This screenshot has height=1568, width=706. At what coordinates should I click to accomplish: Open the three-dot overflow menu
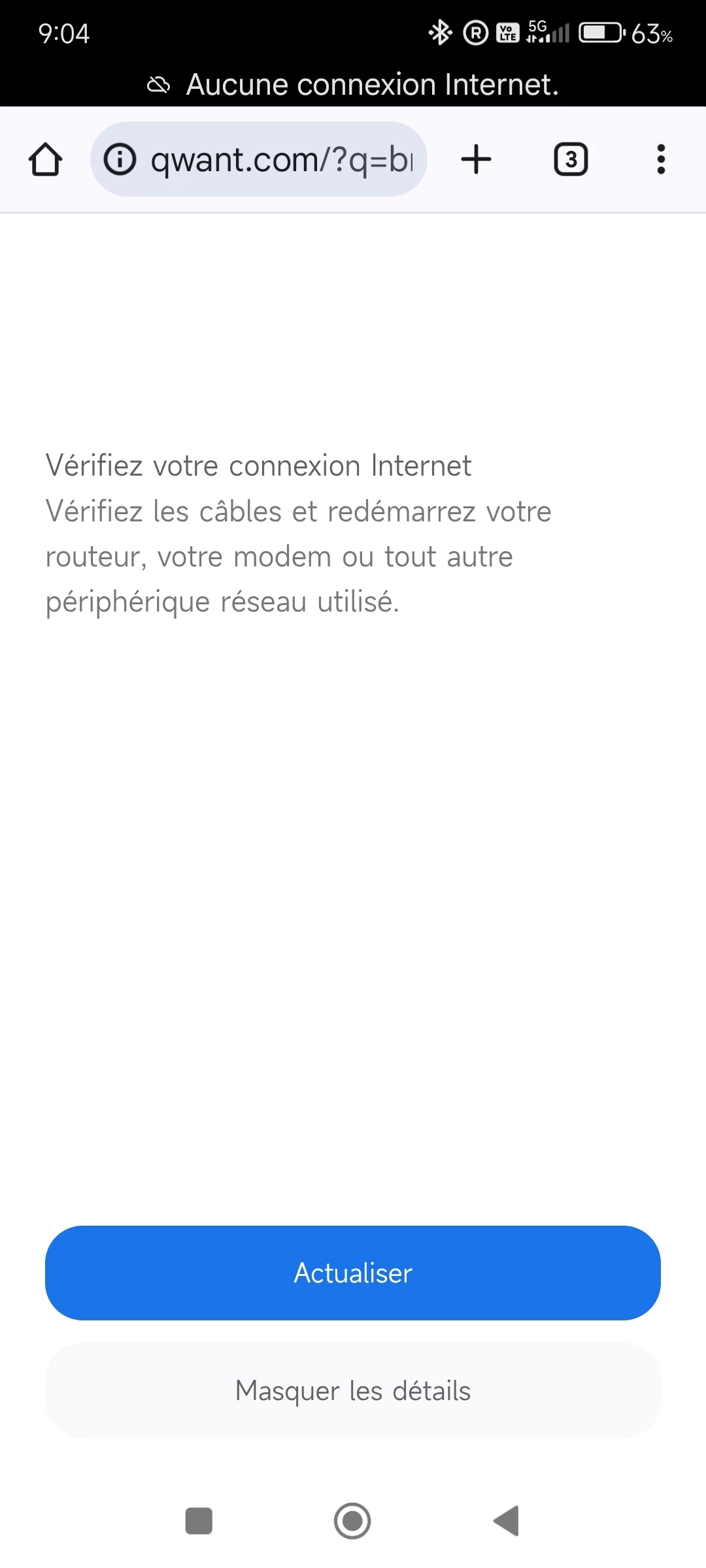point(661,159)
